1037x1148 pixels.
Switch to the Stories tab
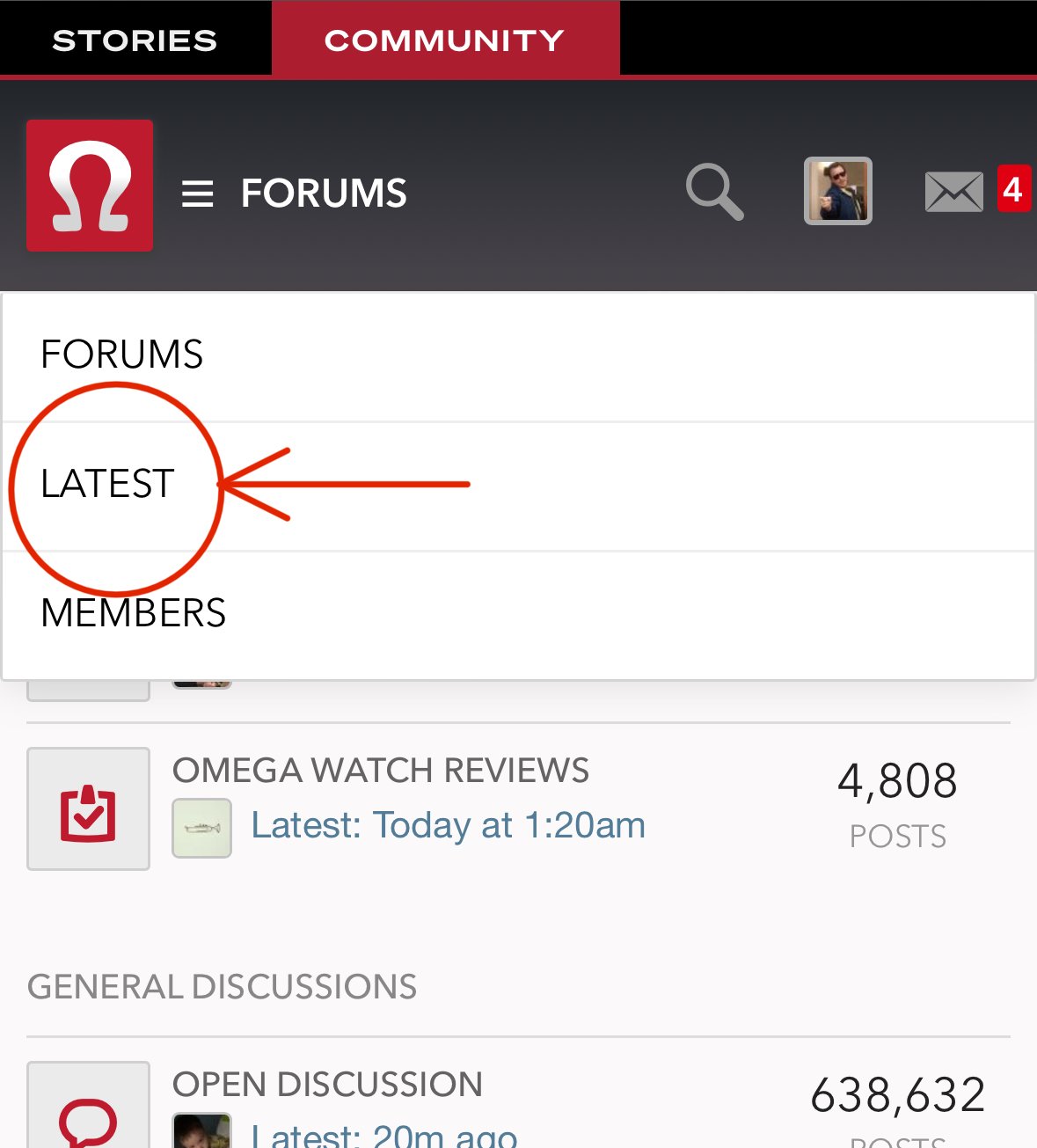coord(135,40)
